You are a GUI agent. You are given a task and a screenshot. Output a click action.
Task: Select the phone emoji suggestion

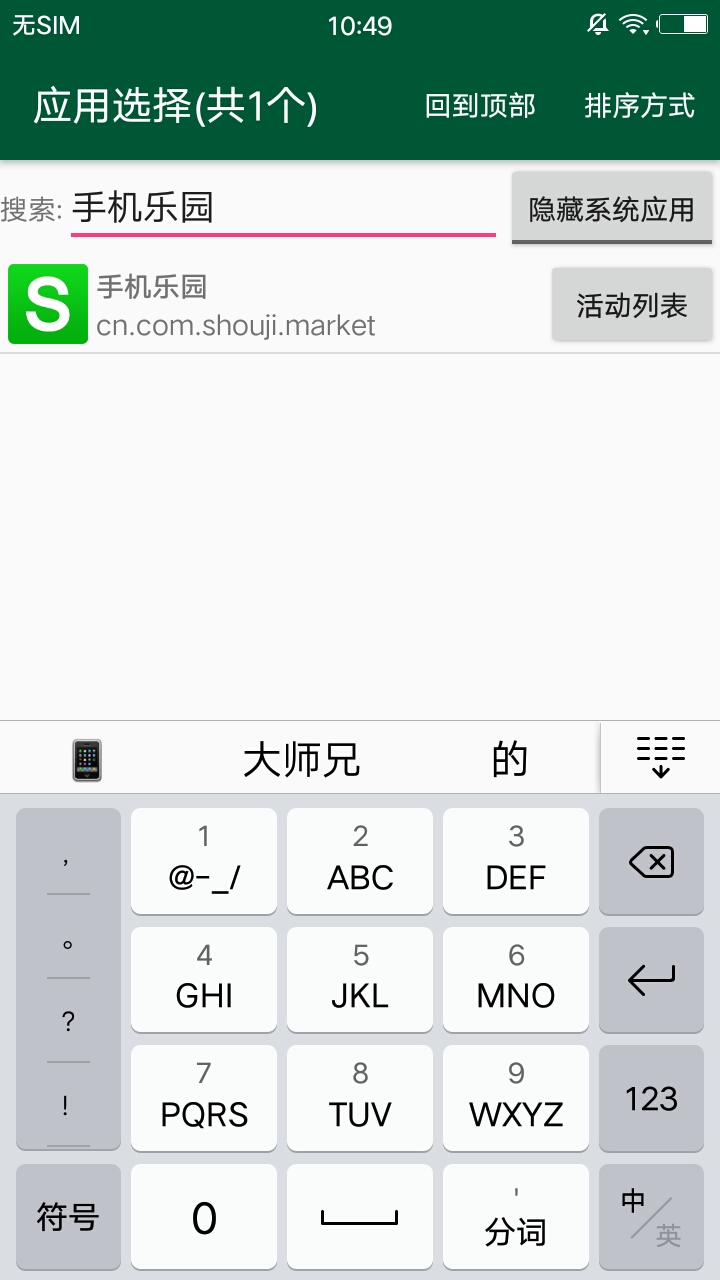click(87, 760)
